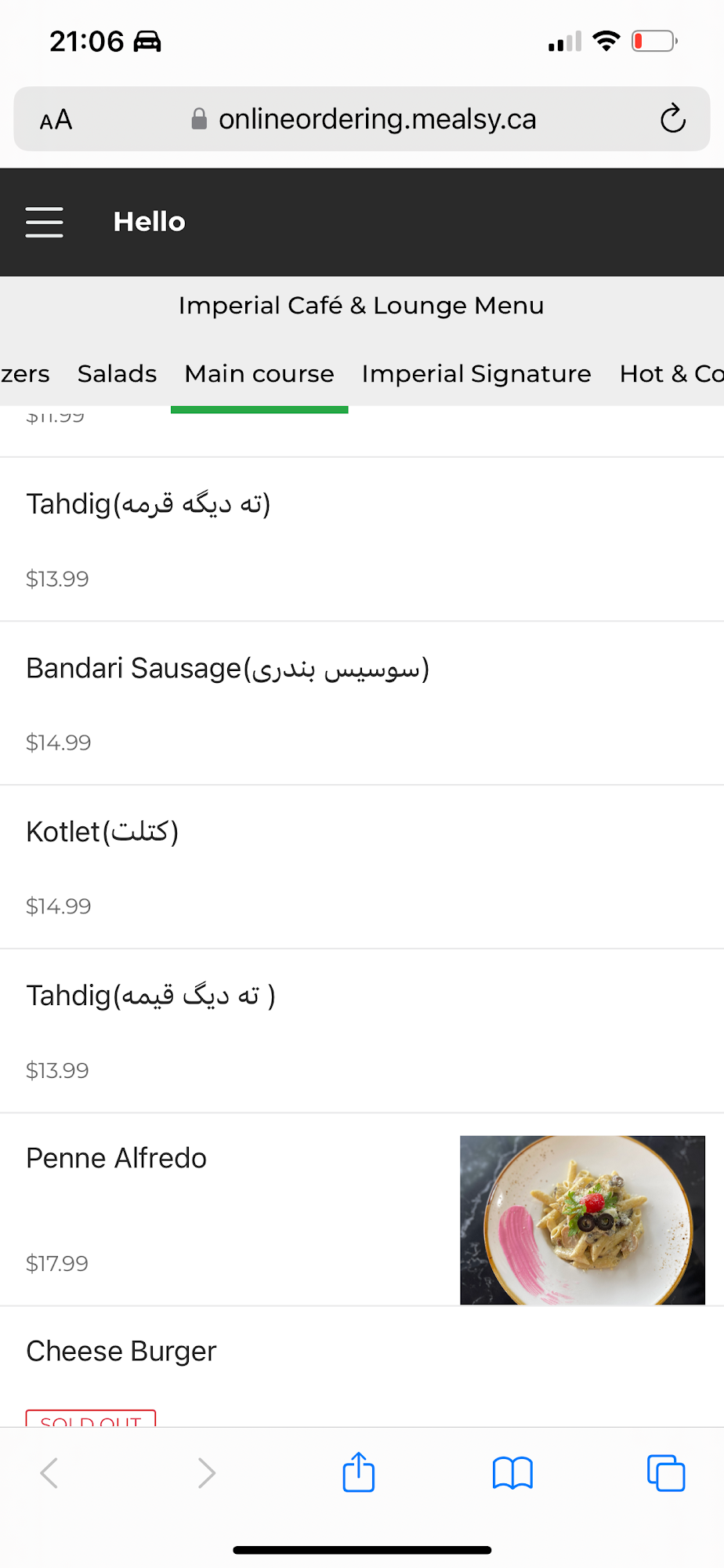The width and height of the screenshot is (724, 1568).
Task: View Bandari Sausage item details
Action: click(x=227, y=669)
